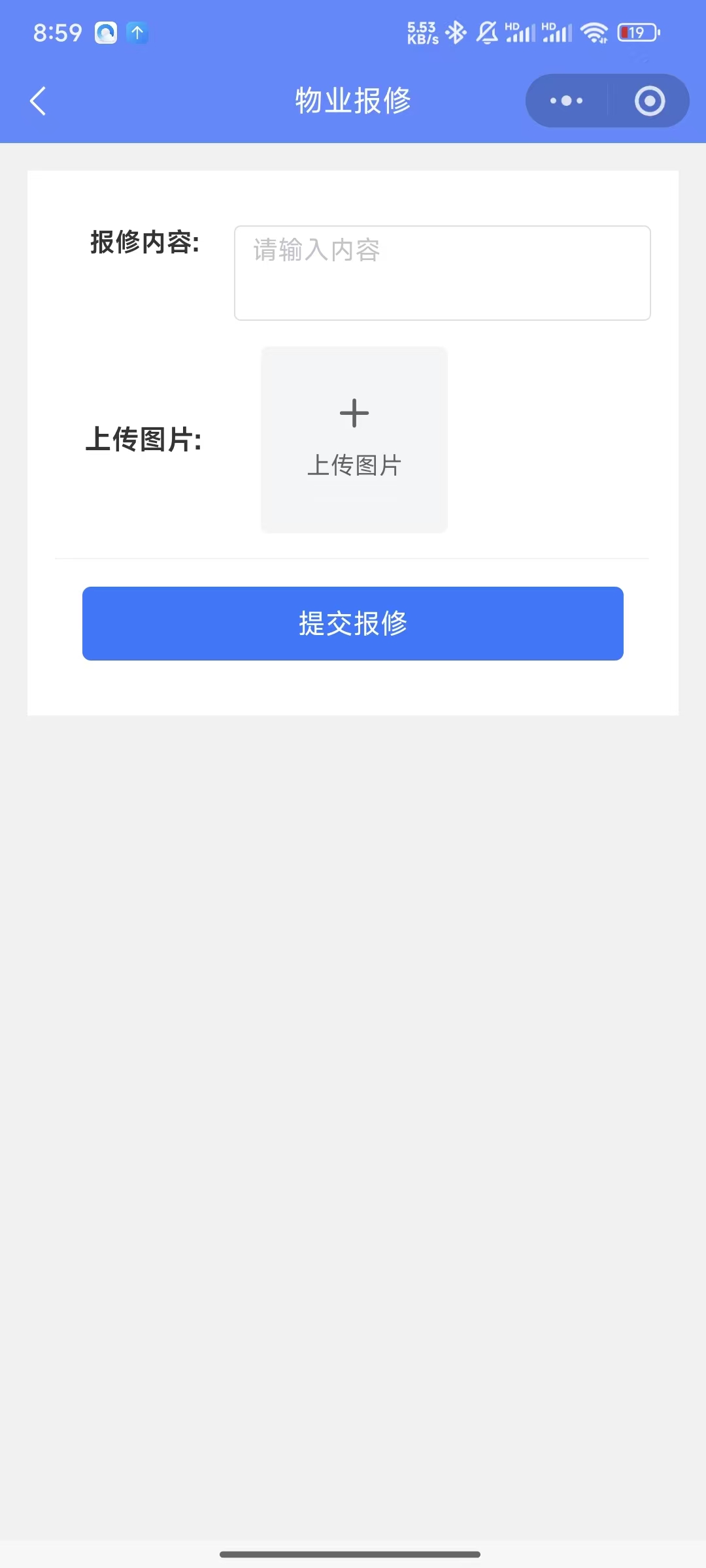Open the mini program more options menu
This screenshot has width=706, height=1568.
click(566, 101)
